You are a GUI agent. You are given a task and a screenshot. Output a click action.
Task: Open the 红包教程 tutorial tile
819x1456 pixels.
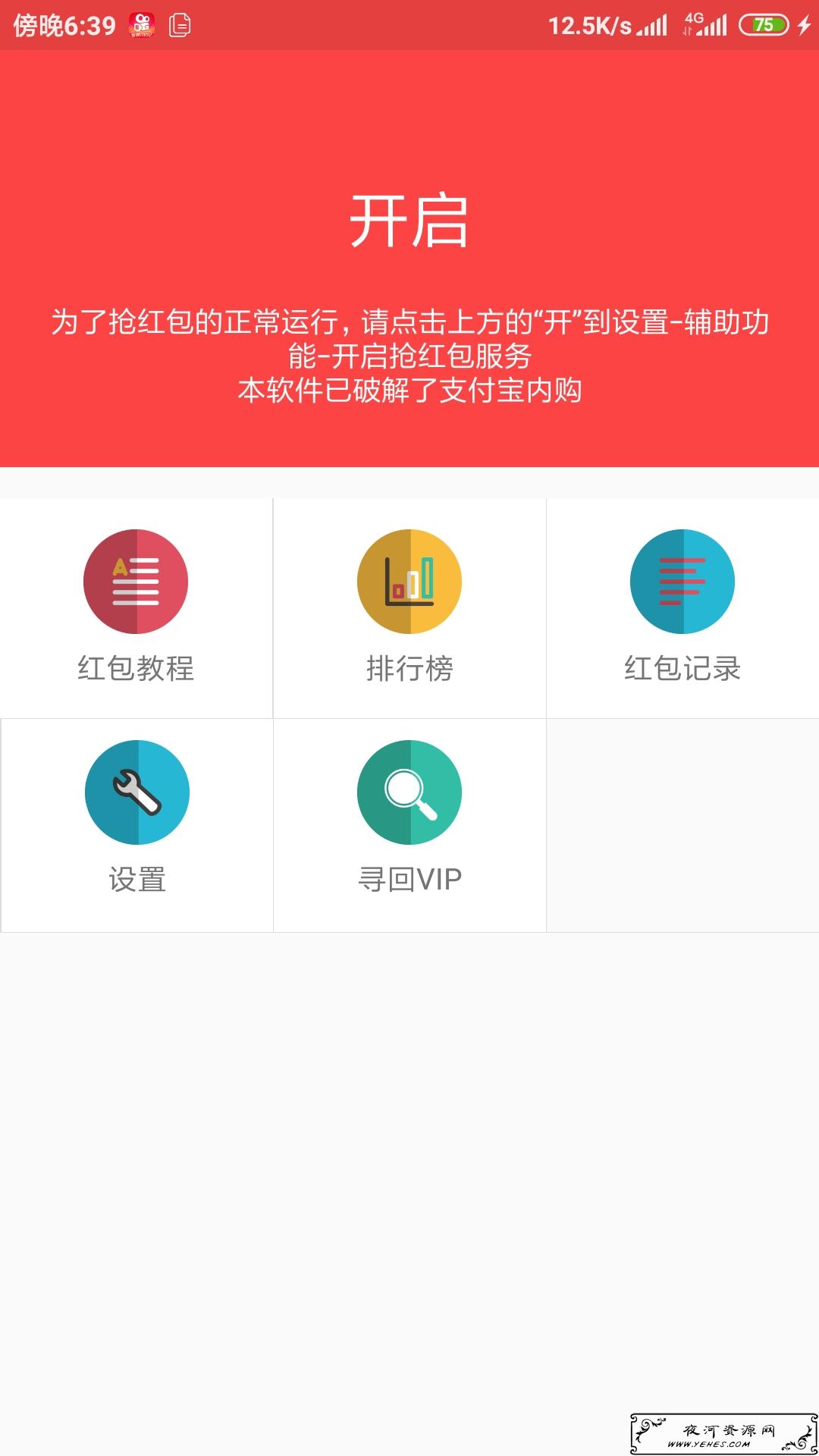[136, 608]
